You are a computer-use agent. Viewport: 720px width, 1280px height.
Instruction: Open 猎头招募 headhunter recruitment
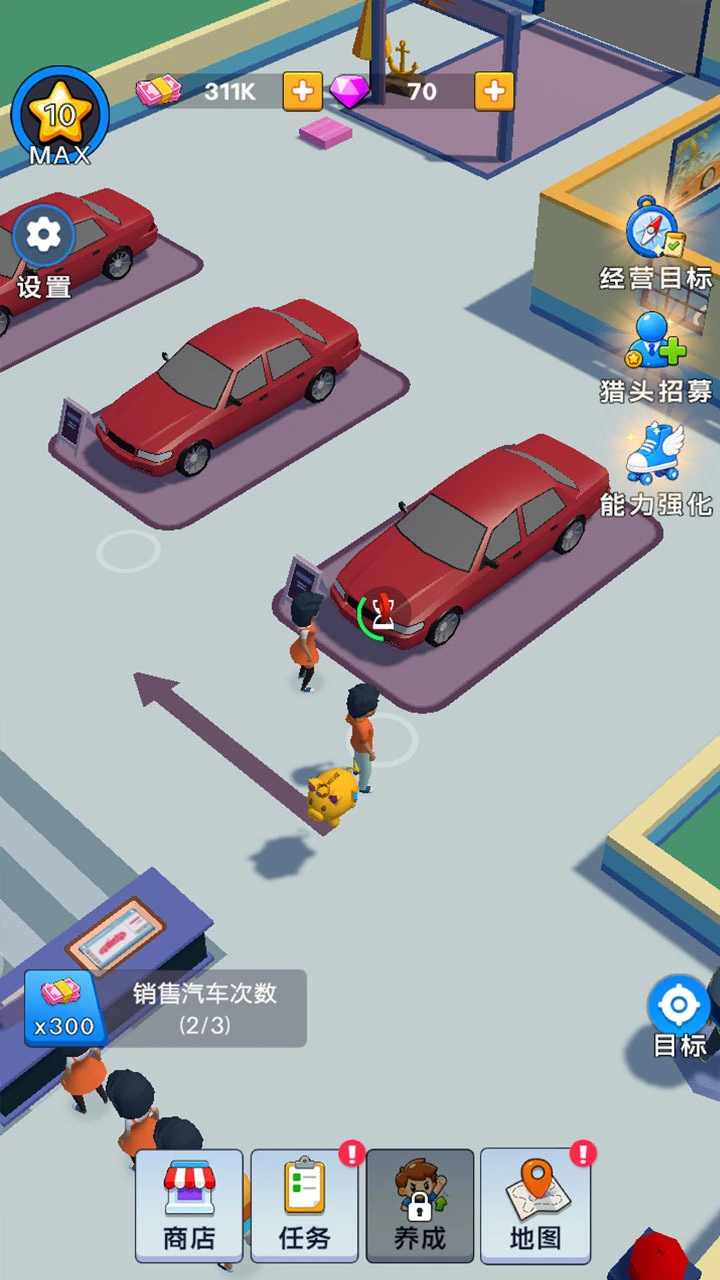point(656,358)
